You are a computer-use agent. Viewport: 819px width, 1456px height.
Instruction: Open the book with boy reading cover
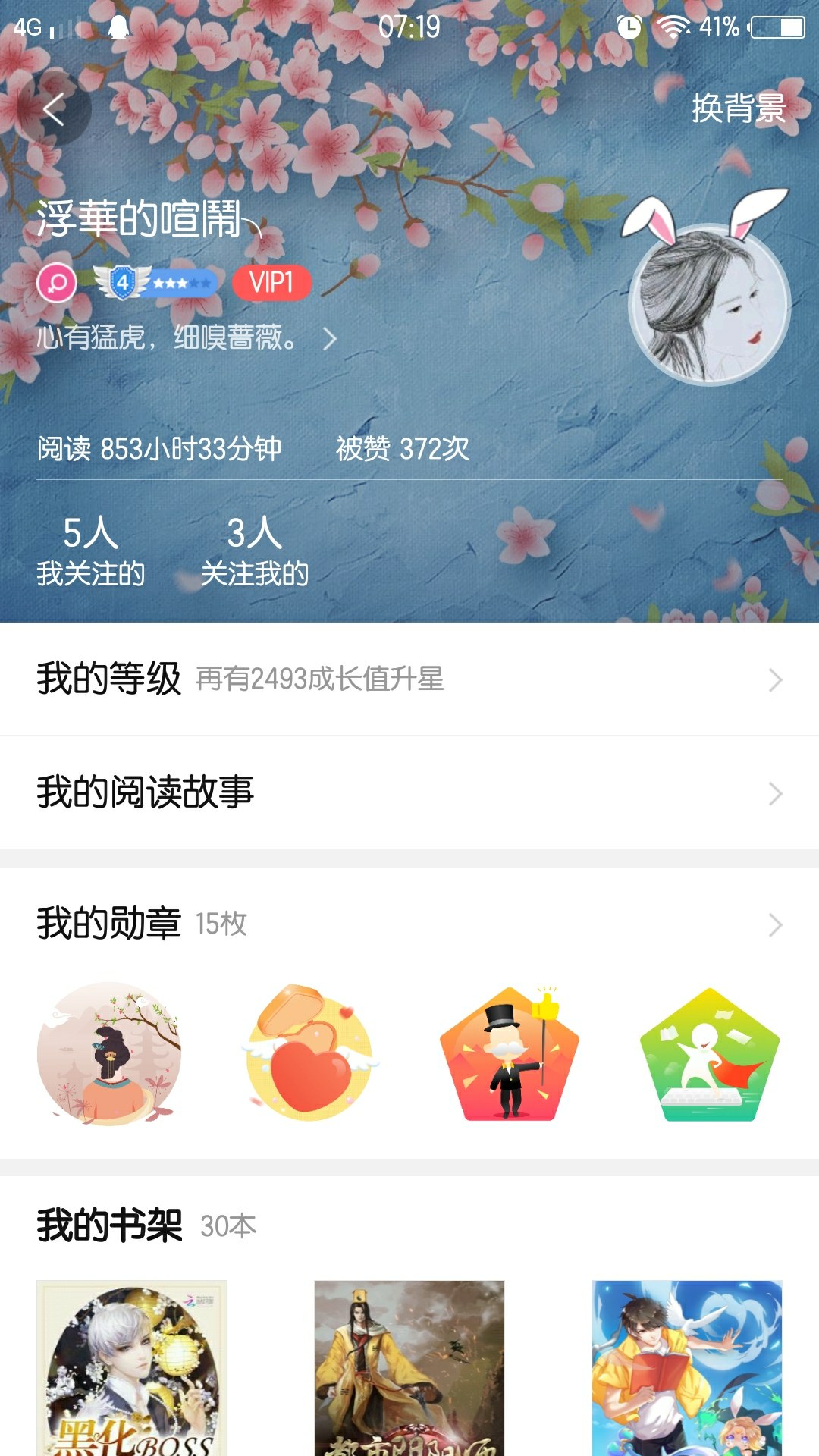pyautogui.click(x=687, y=1368)
